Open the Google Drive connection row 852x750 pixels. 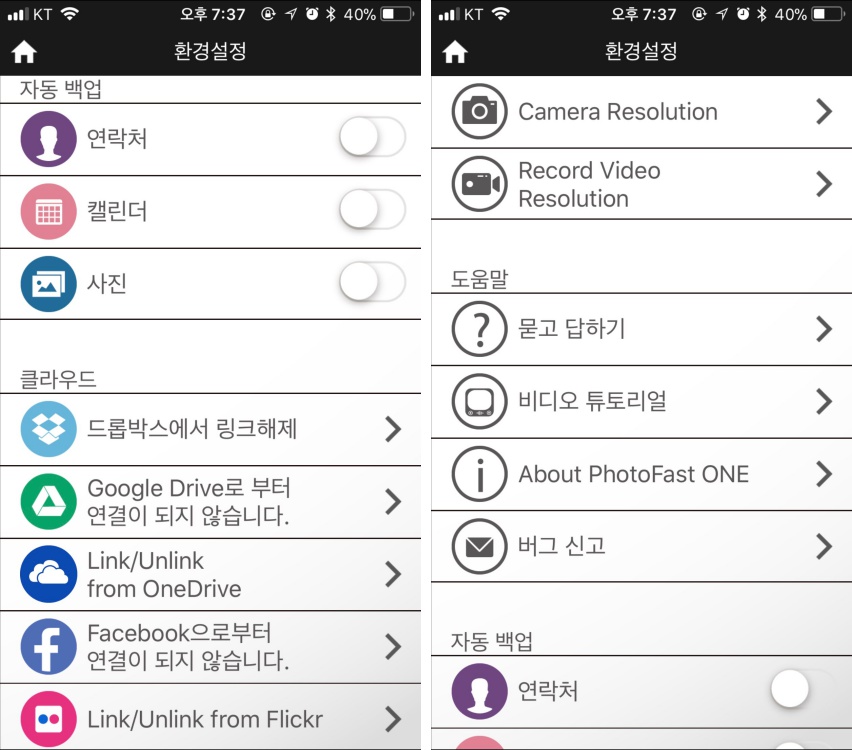(210, 502)
